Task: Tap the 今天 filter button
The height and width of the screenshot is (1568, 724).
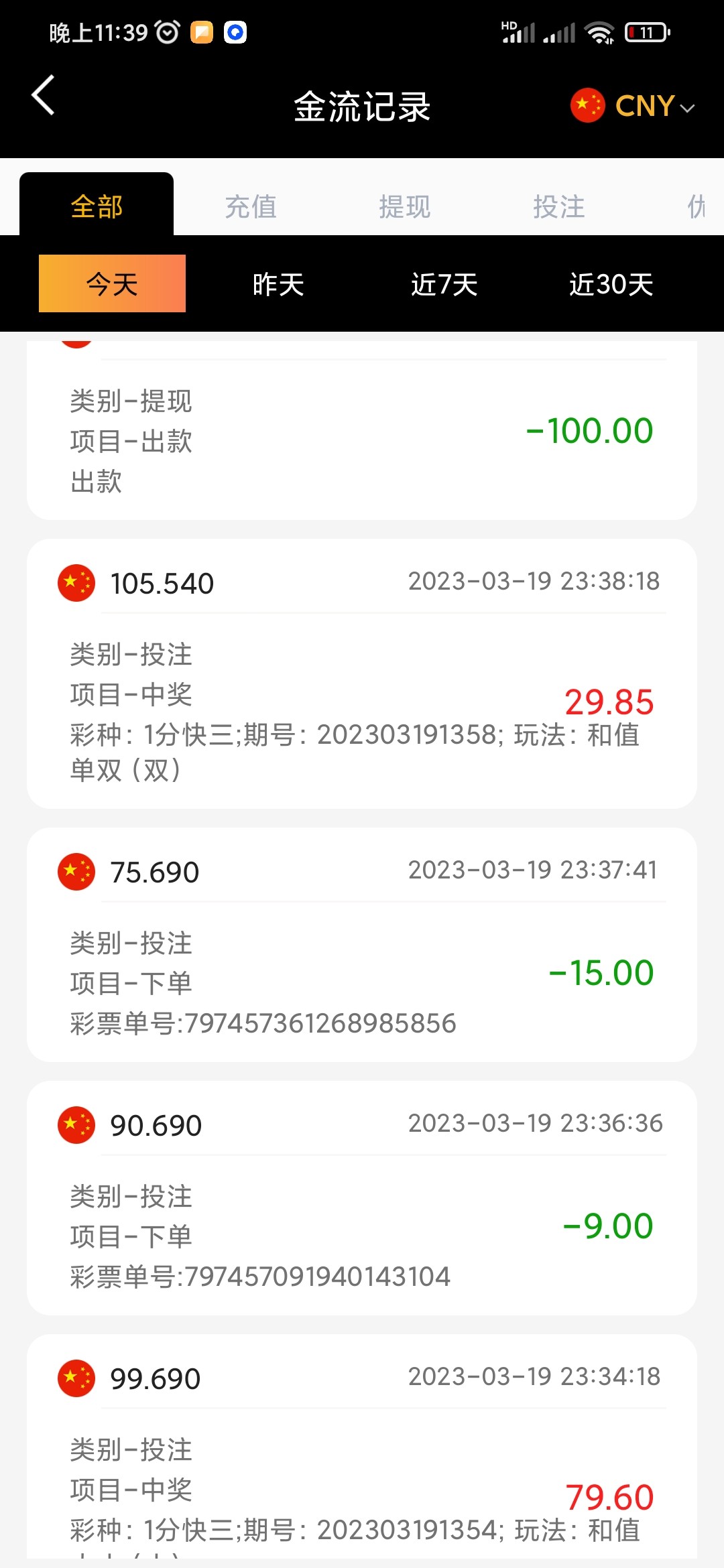Action: click(x=111, y=284)
